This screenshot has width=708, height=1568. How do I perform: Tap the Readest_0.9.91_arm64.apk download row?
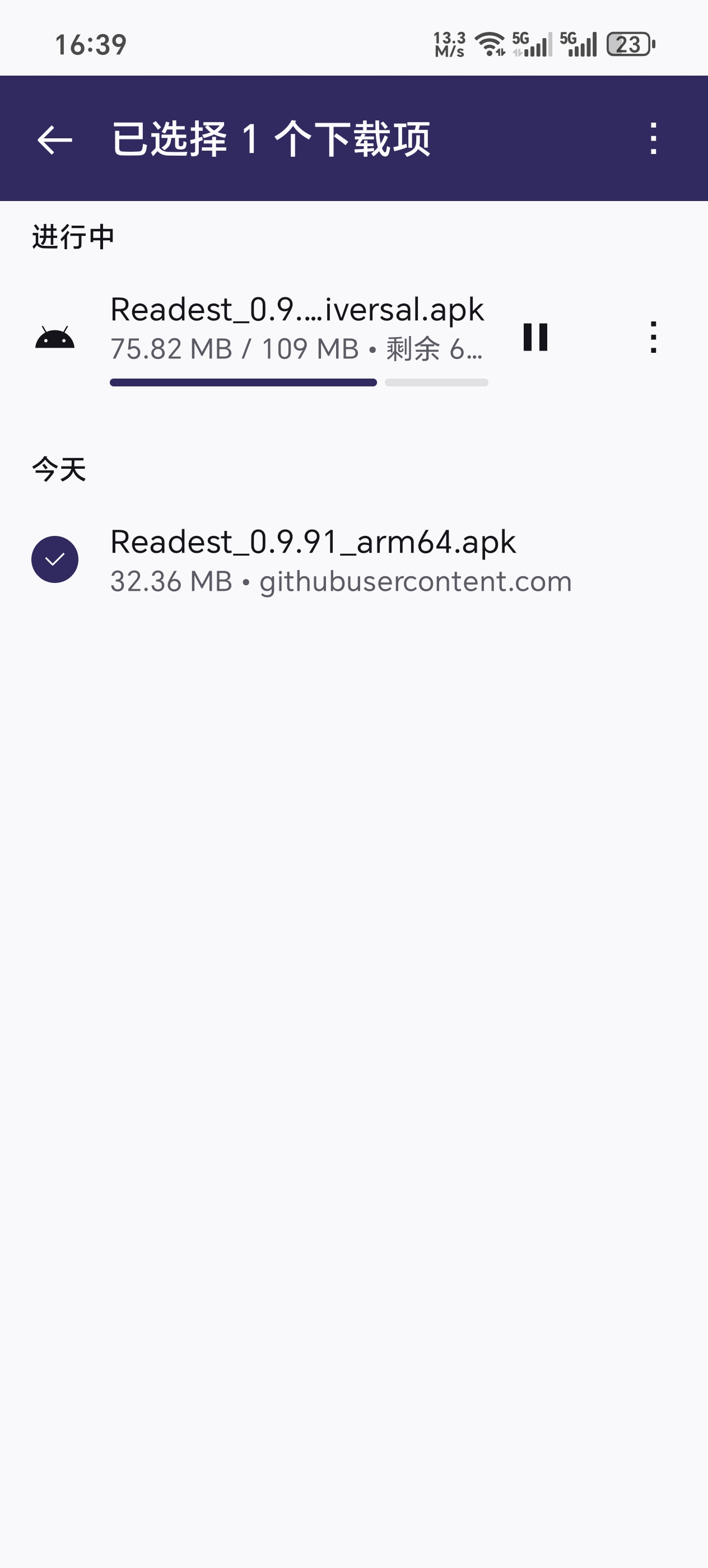coord(341,559)
